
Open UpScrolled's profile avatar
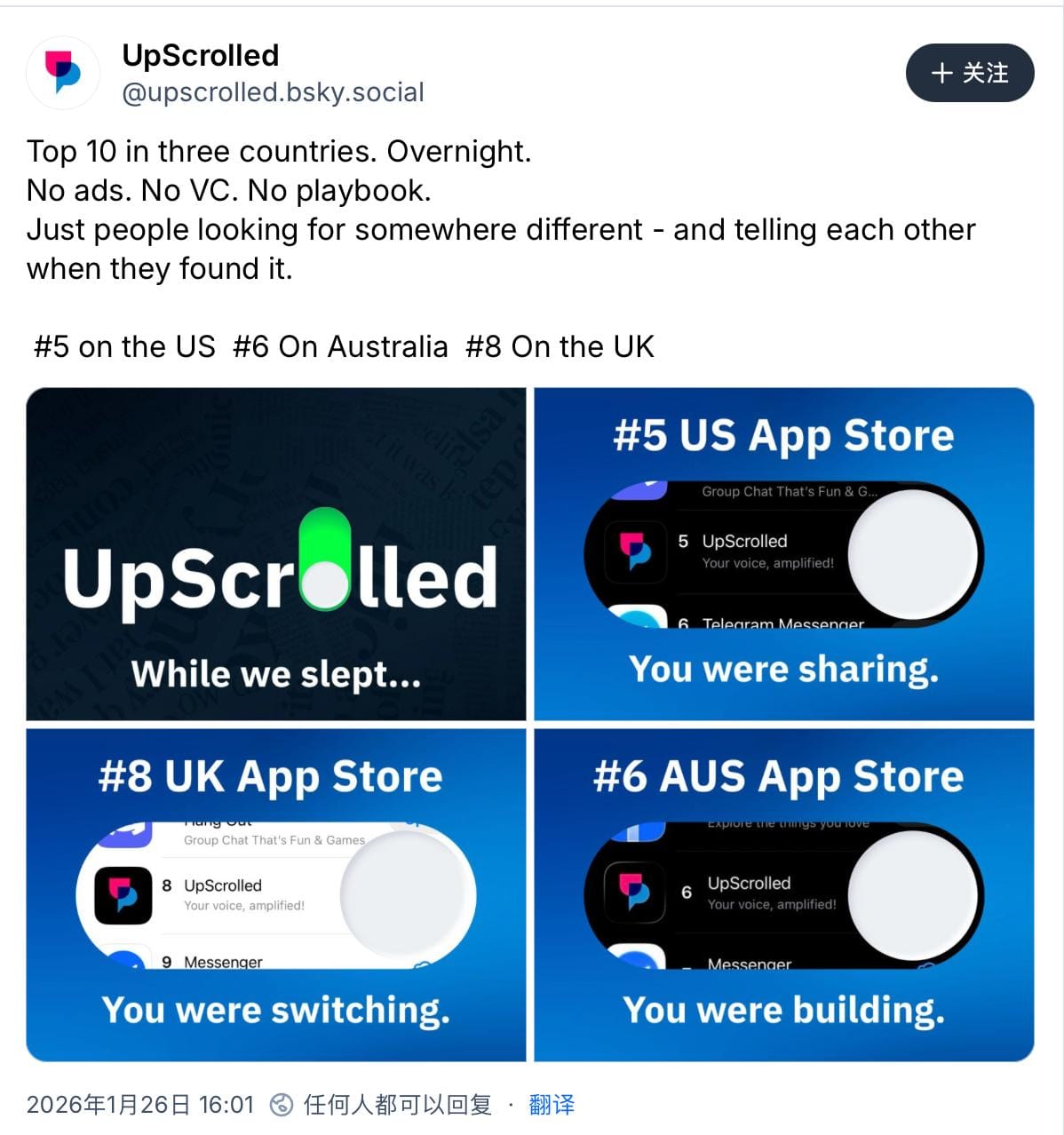tap(62, 73)
